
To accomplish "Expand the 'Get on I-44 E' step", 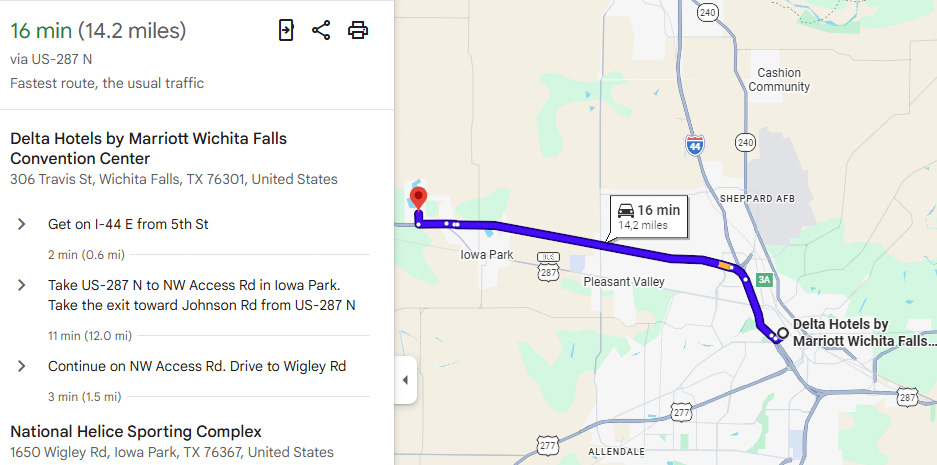I will [x=22, y=224].
